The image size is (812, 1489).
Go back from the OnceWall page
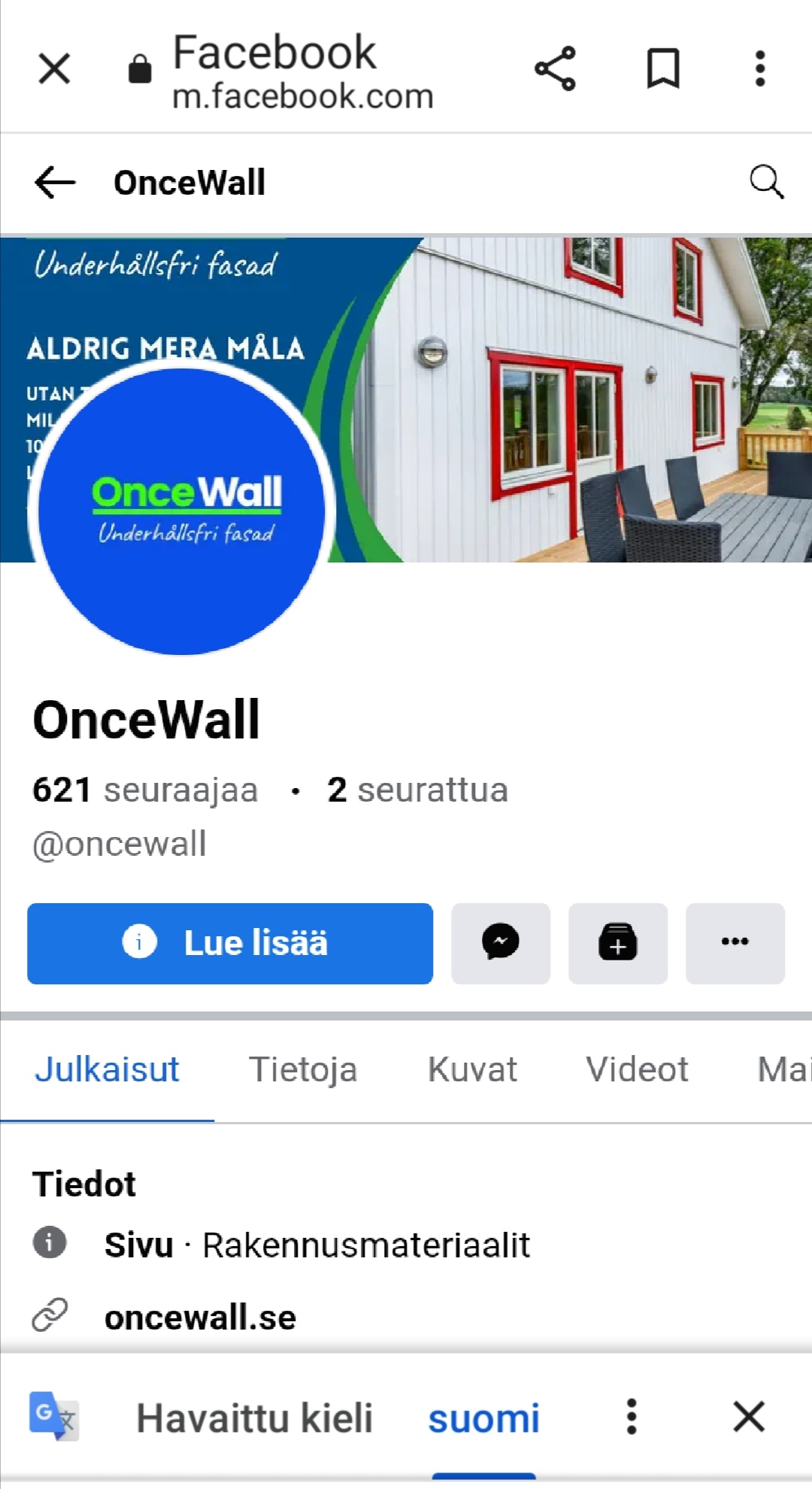click(55, 183)
